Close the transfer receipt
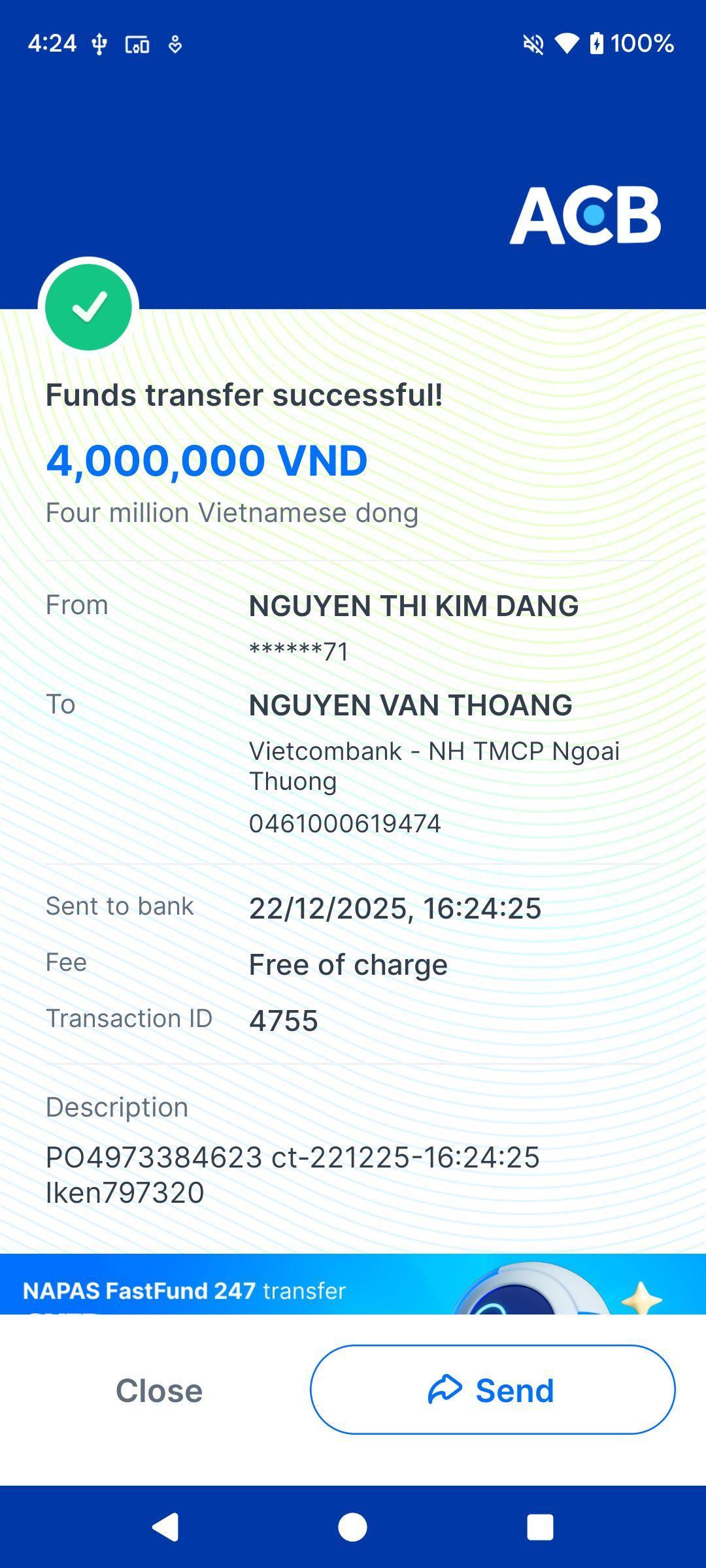 point(159,1390)
